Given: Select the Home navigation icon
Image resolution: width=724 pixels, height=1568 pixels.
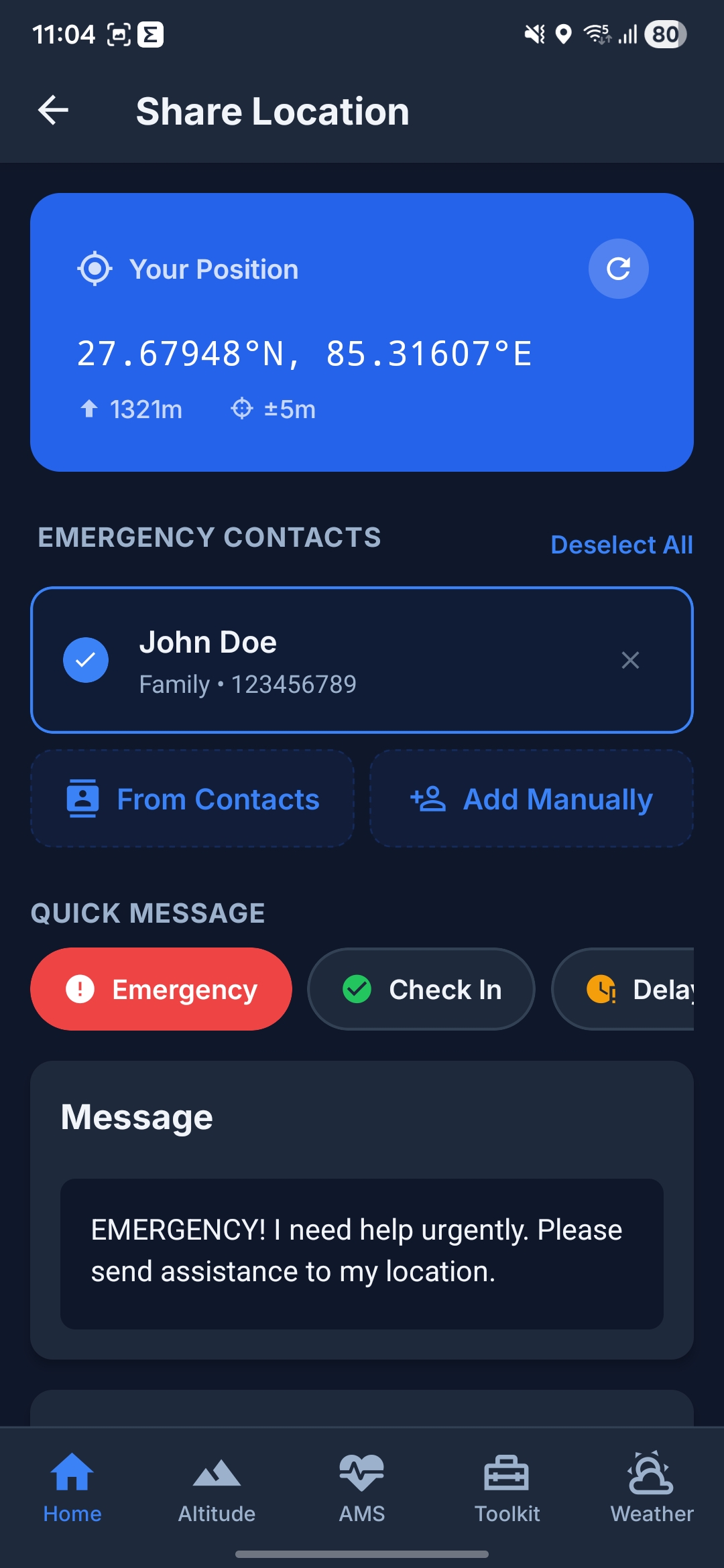Looking at the screenshot, I should [72, 1471].
